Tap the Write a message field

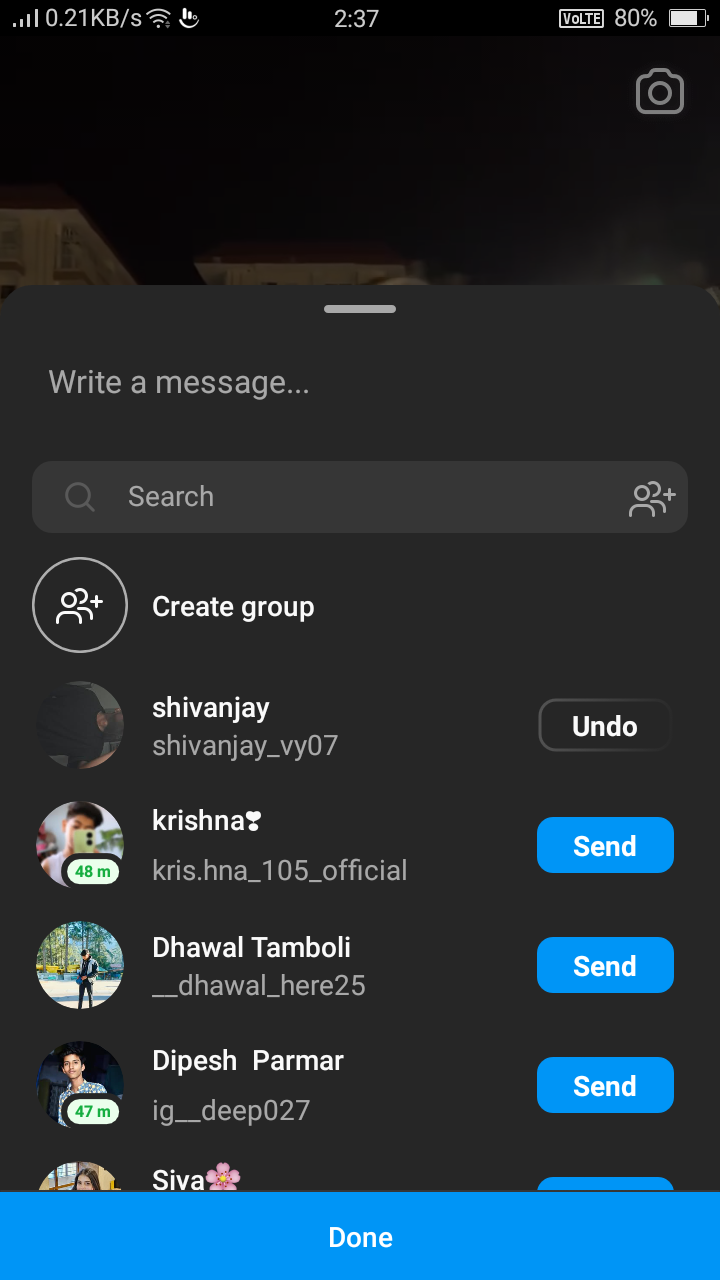pos(360,383)
